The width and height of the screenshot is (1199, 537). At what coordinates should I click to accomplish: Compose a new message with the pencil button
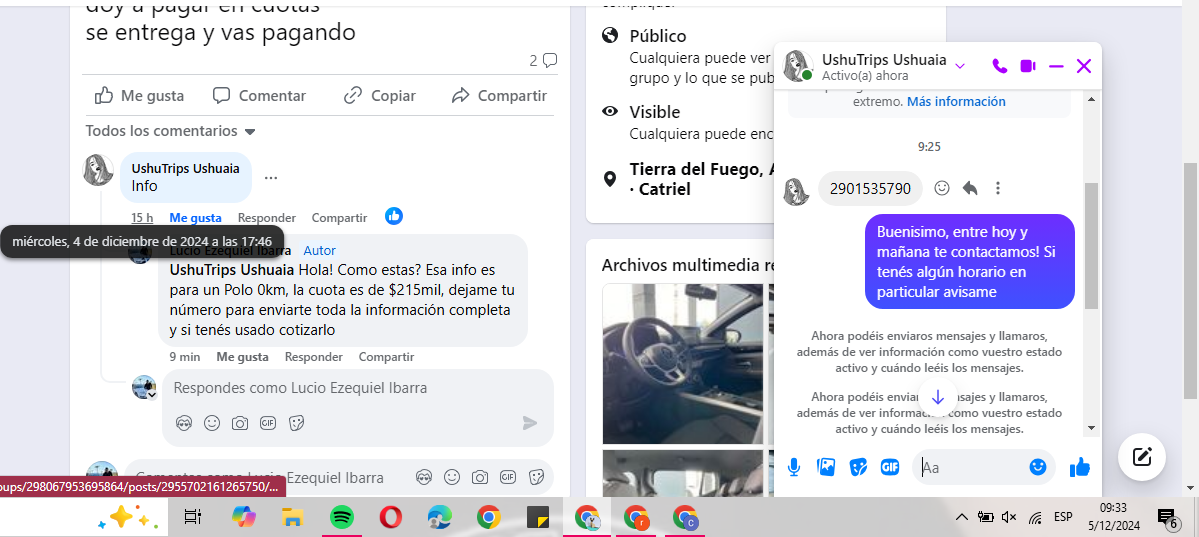point(1142,458)
